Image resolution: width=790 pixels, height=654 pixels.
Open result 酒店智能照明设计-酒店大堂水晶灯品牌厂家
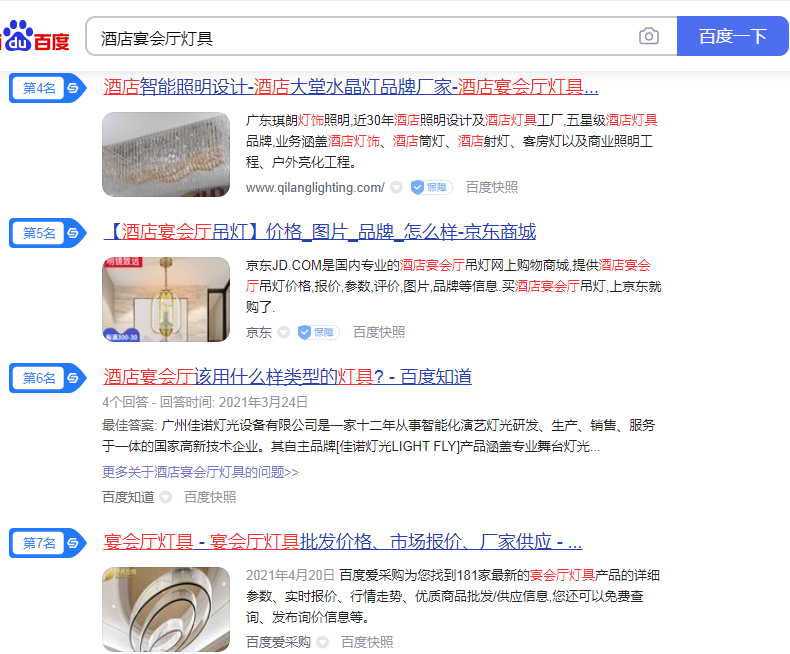[x=351, y=86]
